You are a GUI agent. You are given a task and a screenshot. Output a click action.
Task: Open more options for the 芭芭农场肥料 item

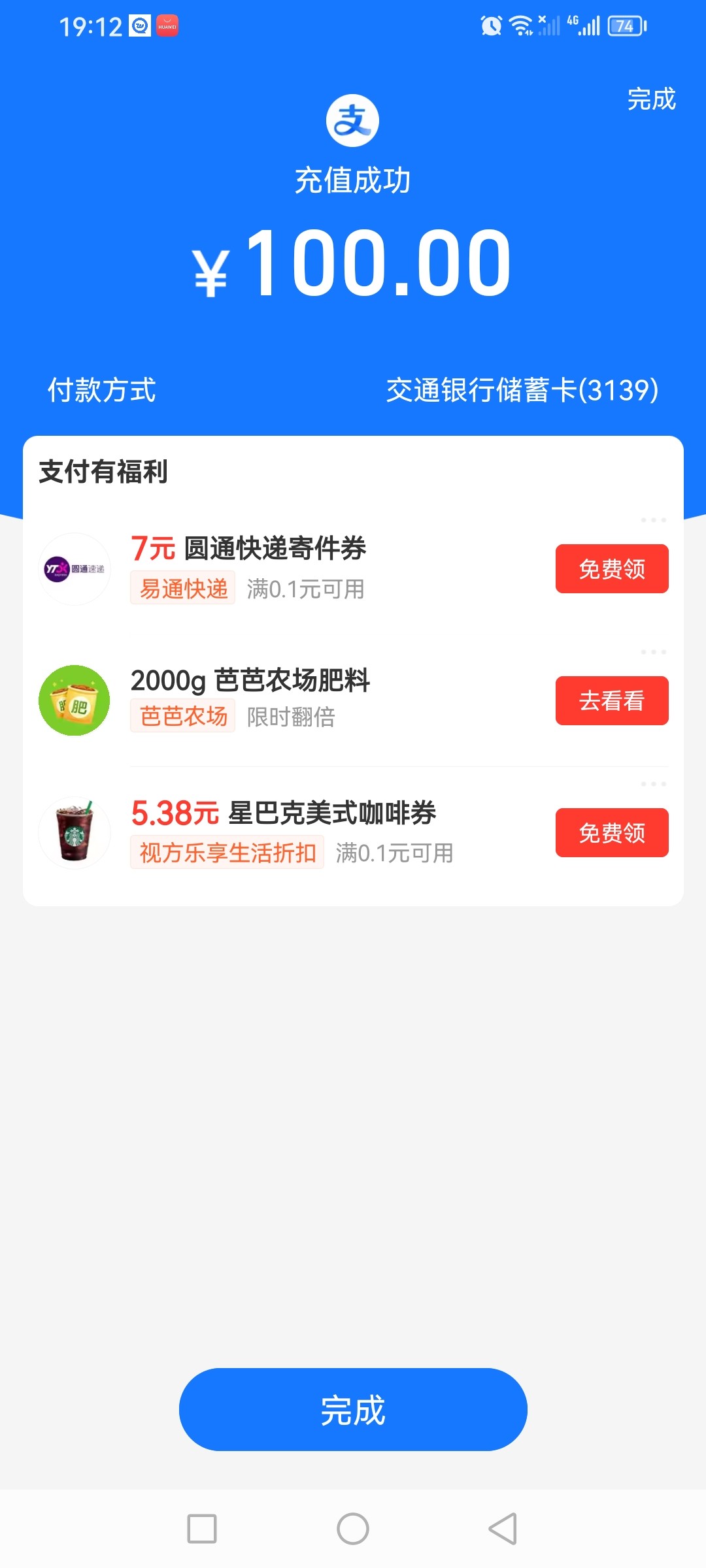[652, 651]
